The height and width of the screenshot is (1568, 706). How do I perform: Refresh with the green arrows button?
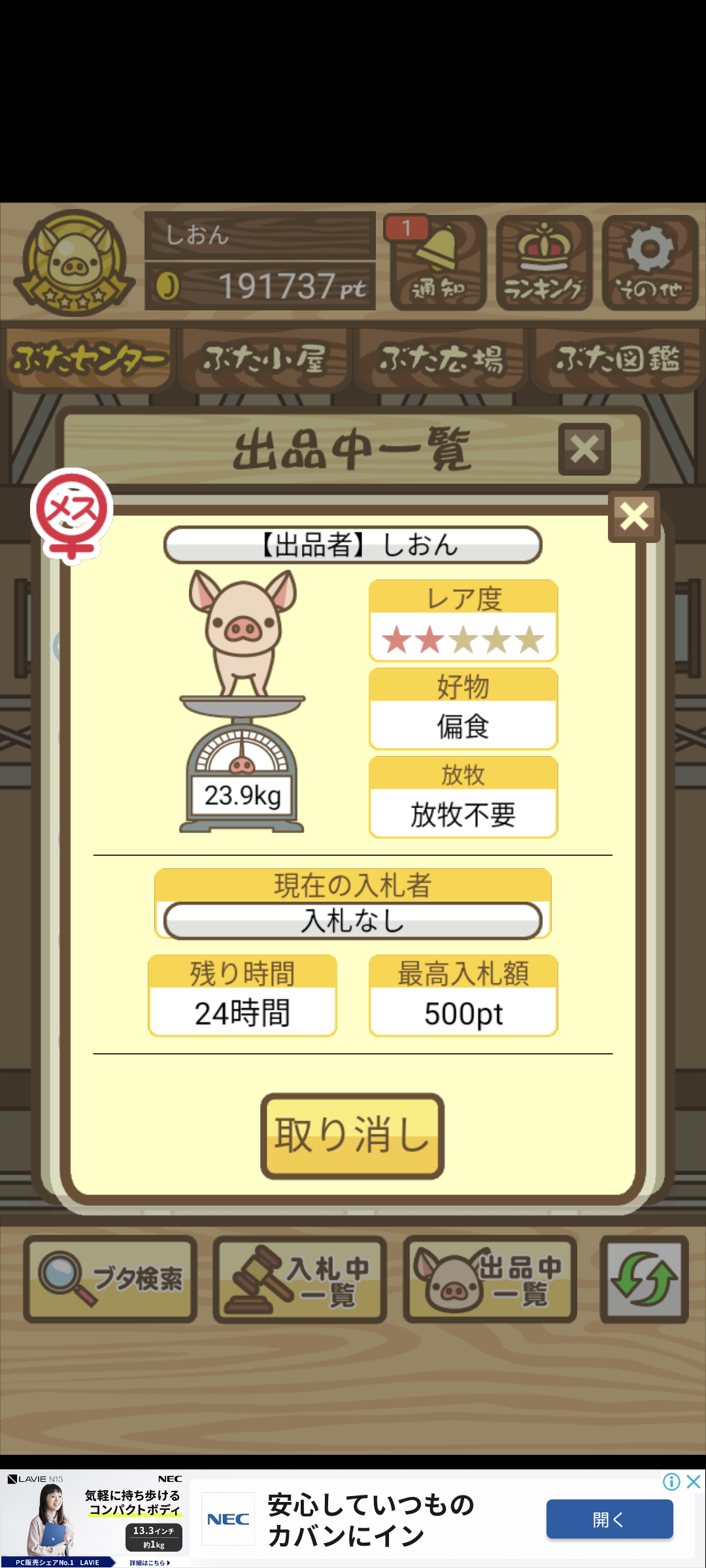coord(644,1279)
